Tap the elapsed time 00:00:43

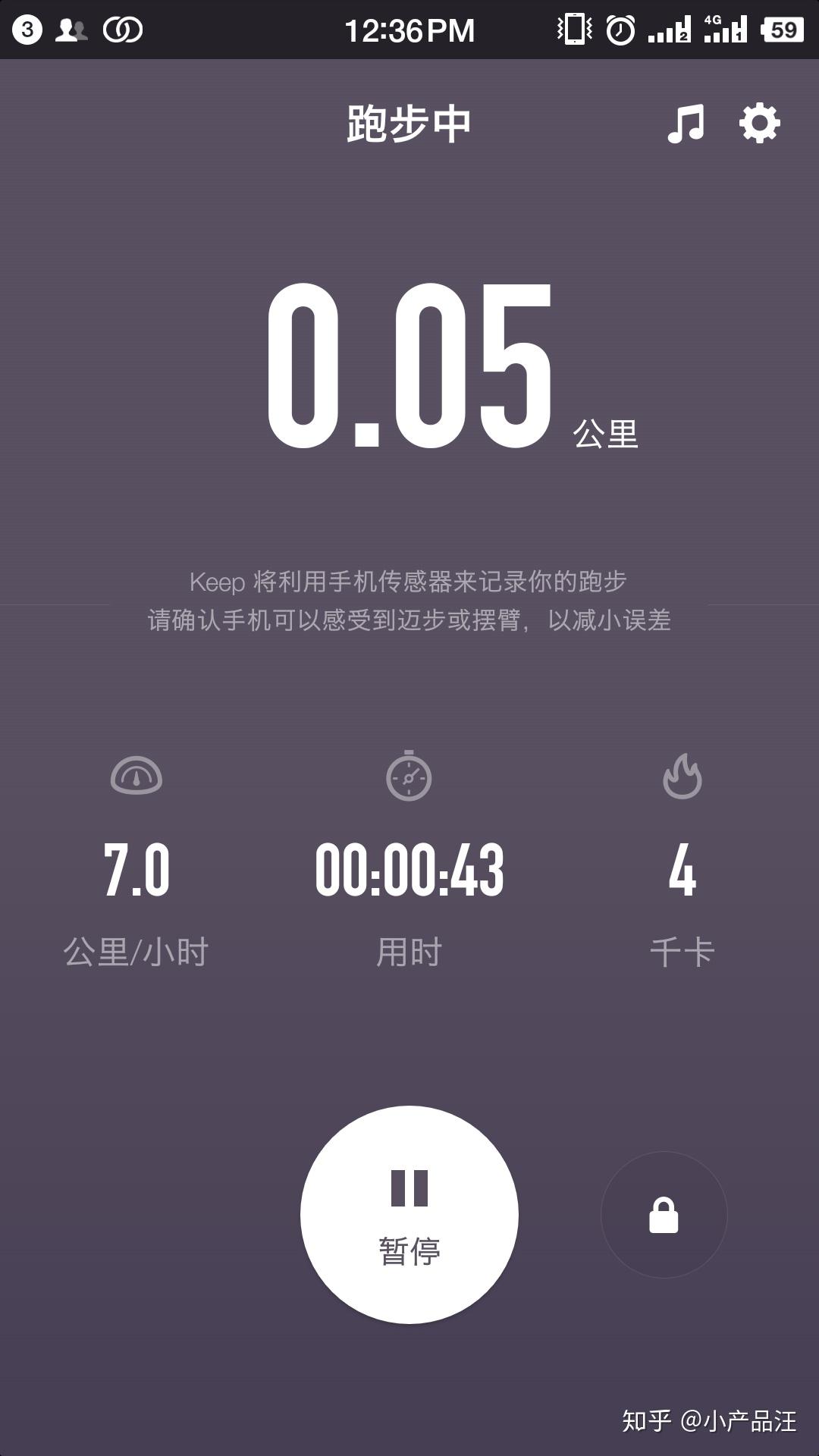(x=409, y=872)
